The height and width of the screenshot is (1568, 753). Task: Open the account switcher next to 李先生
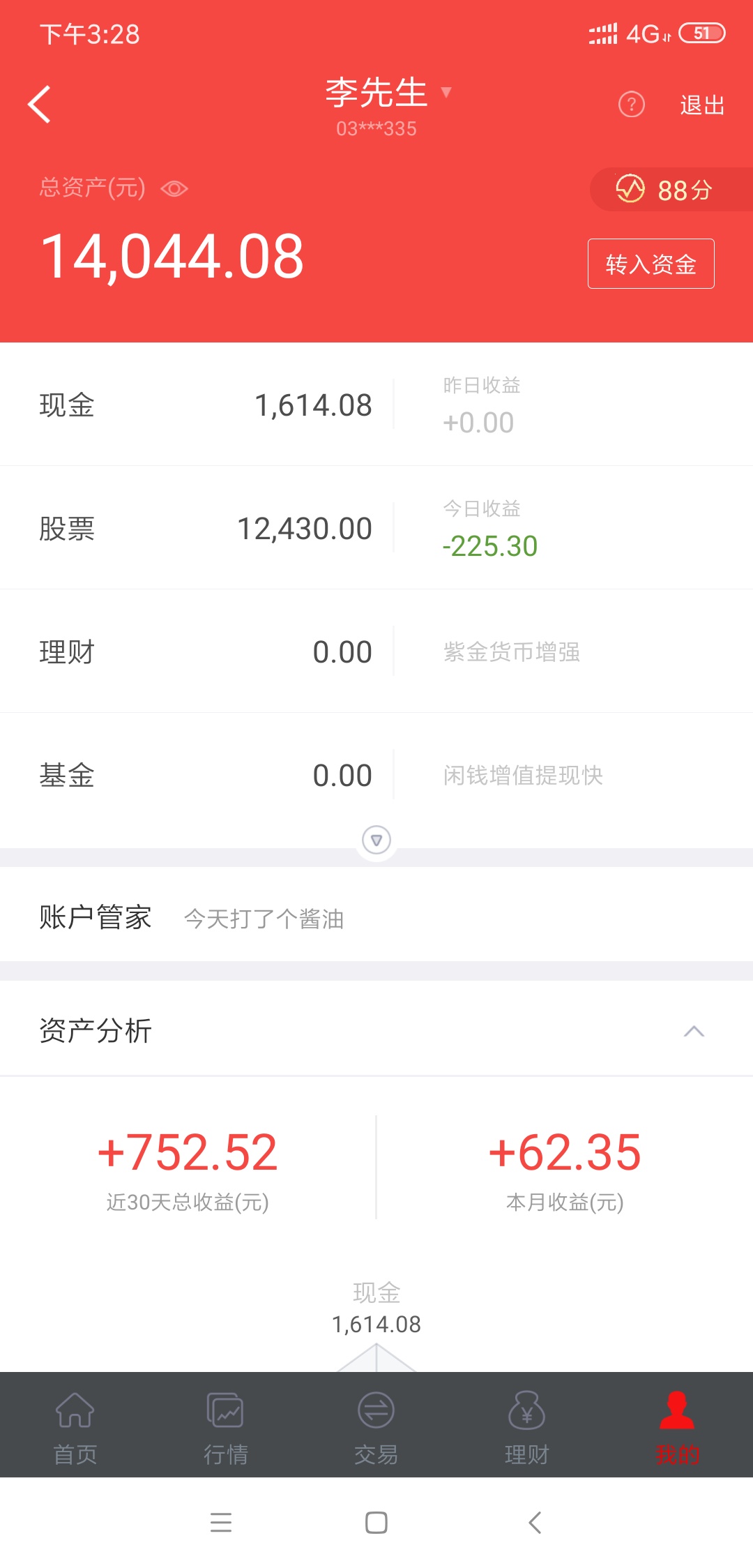(446, 91)
